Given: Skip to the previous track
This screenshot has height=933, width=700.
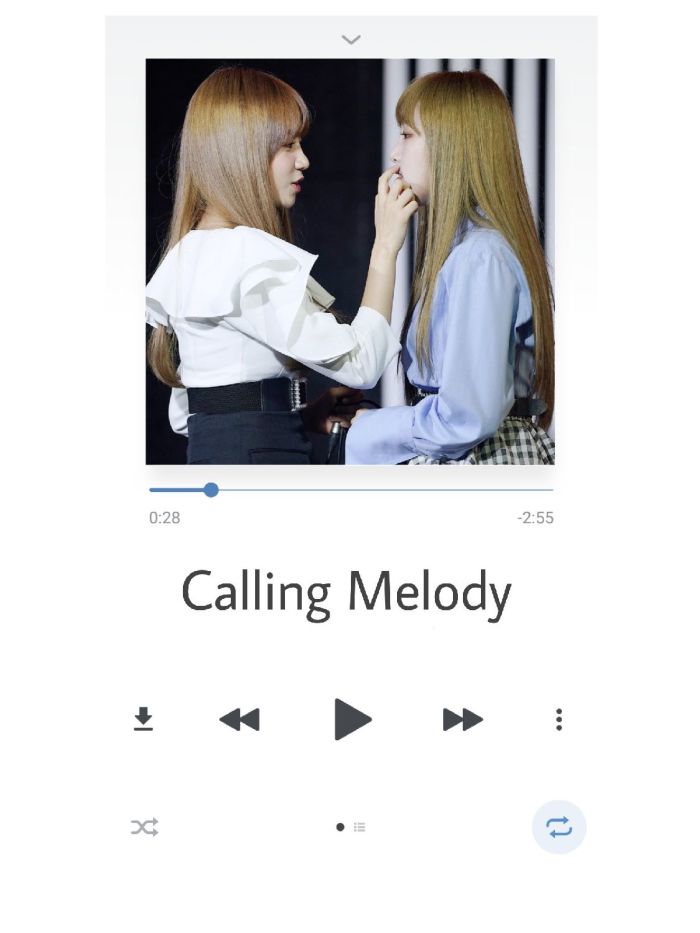Looking at the screenshot, I should click(x=239, y=719).
